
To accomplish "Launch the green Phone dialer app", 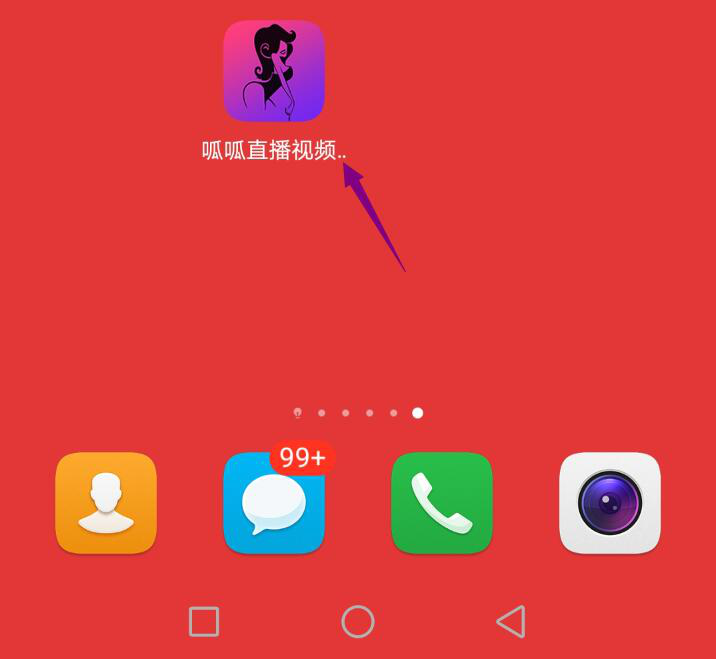I will coord(442,503).
